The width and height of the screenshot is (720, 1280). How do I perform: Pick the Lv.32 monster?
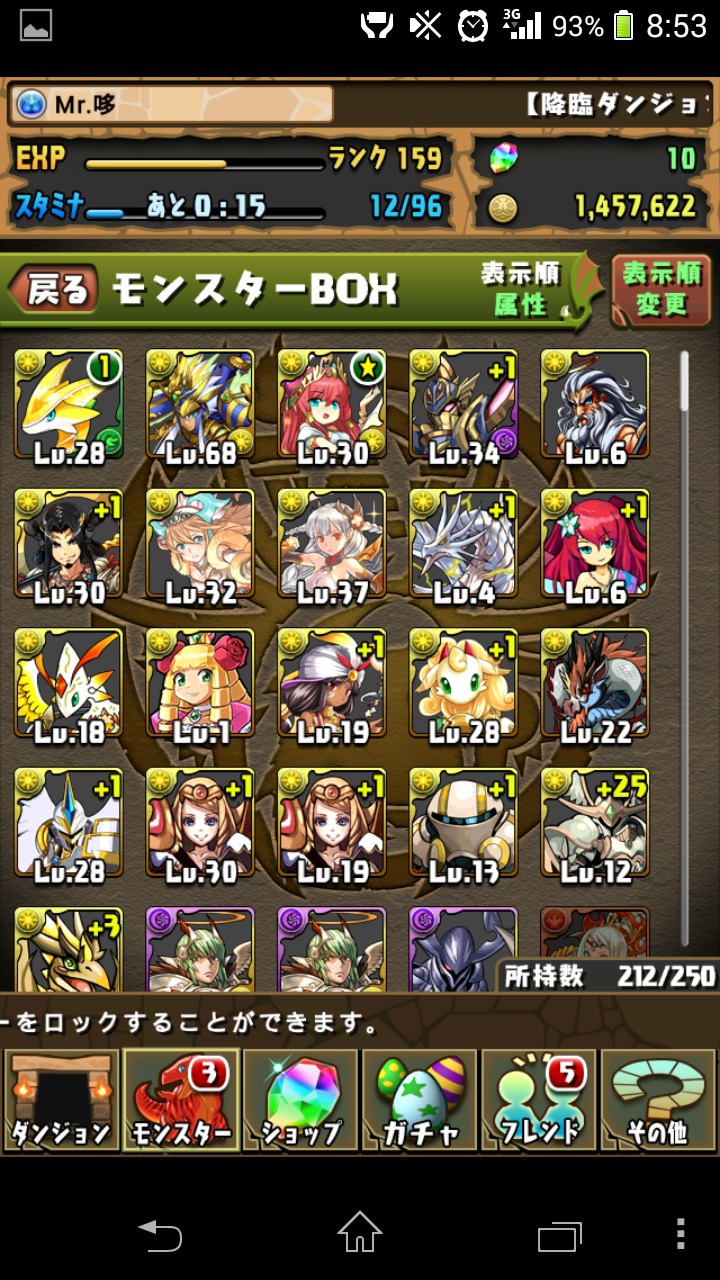coord(200,544)
